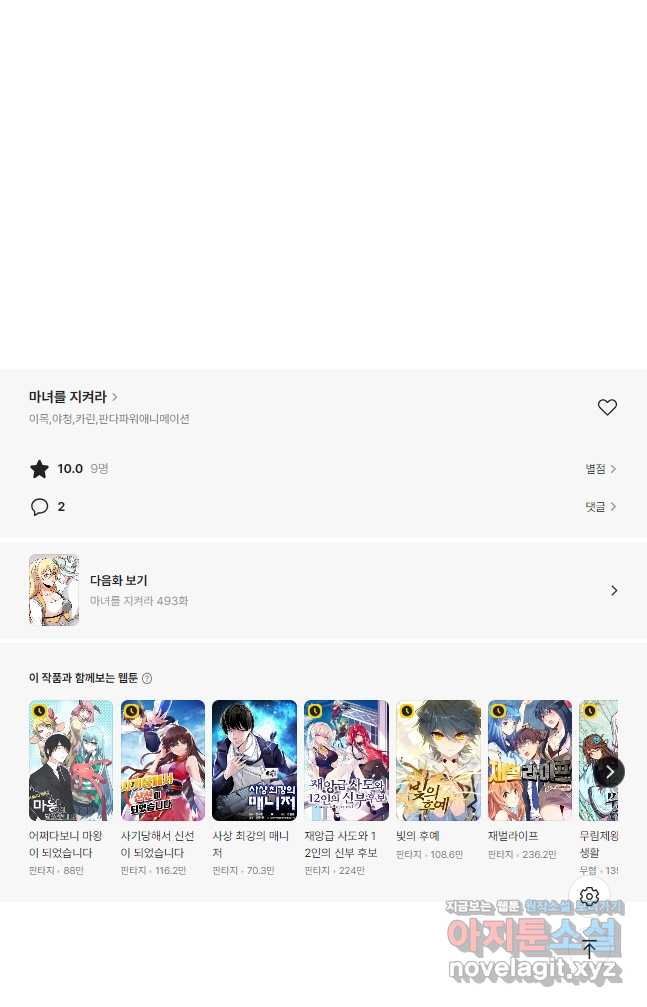Show info about 이 작품과 함께보는 웹툰
The height and width of the screenshot is (1007, 647).
coord(147,678)
